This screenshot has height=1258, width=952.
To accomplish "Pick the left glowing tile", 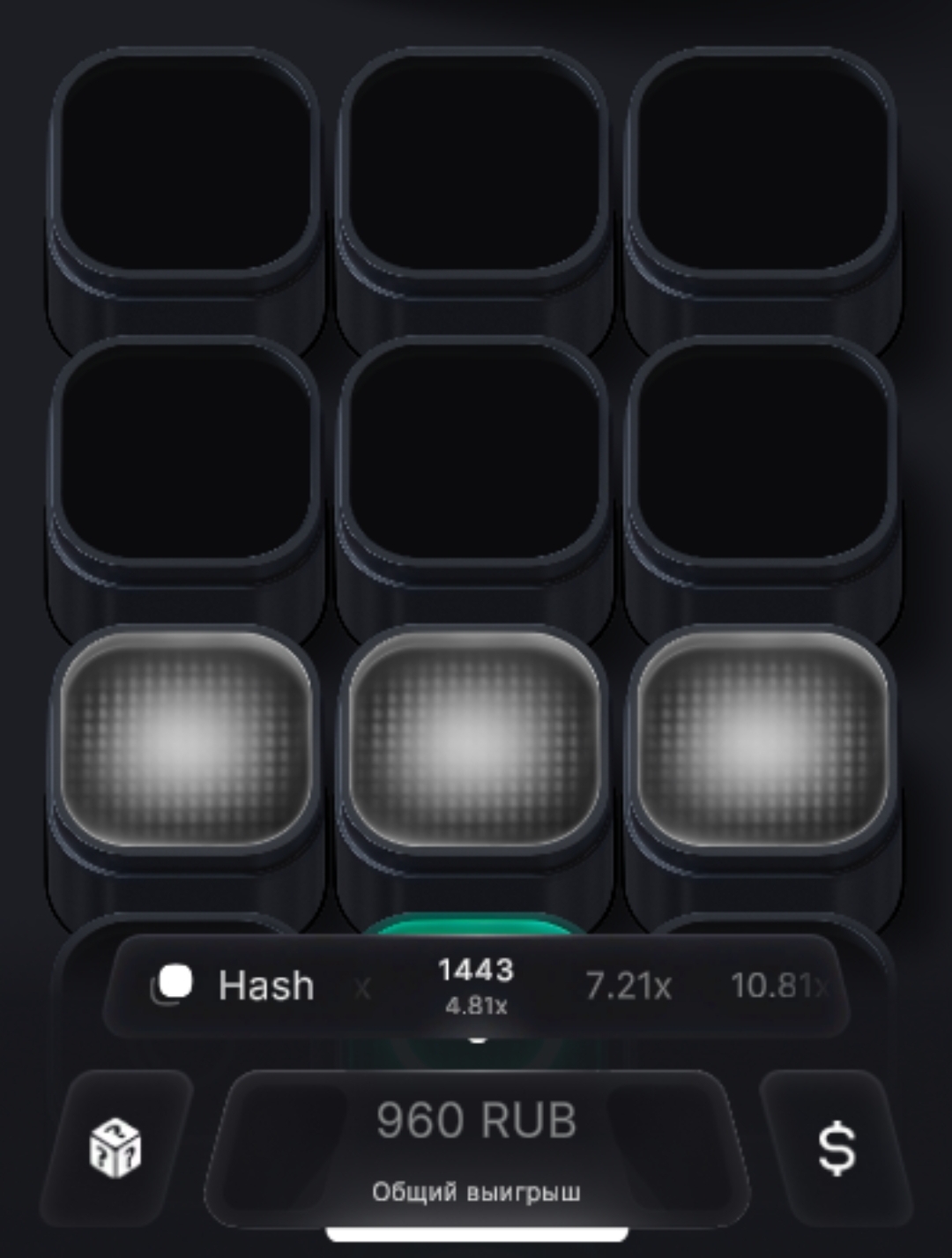I will click(186, 739).
